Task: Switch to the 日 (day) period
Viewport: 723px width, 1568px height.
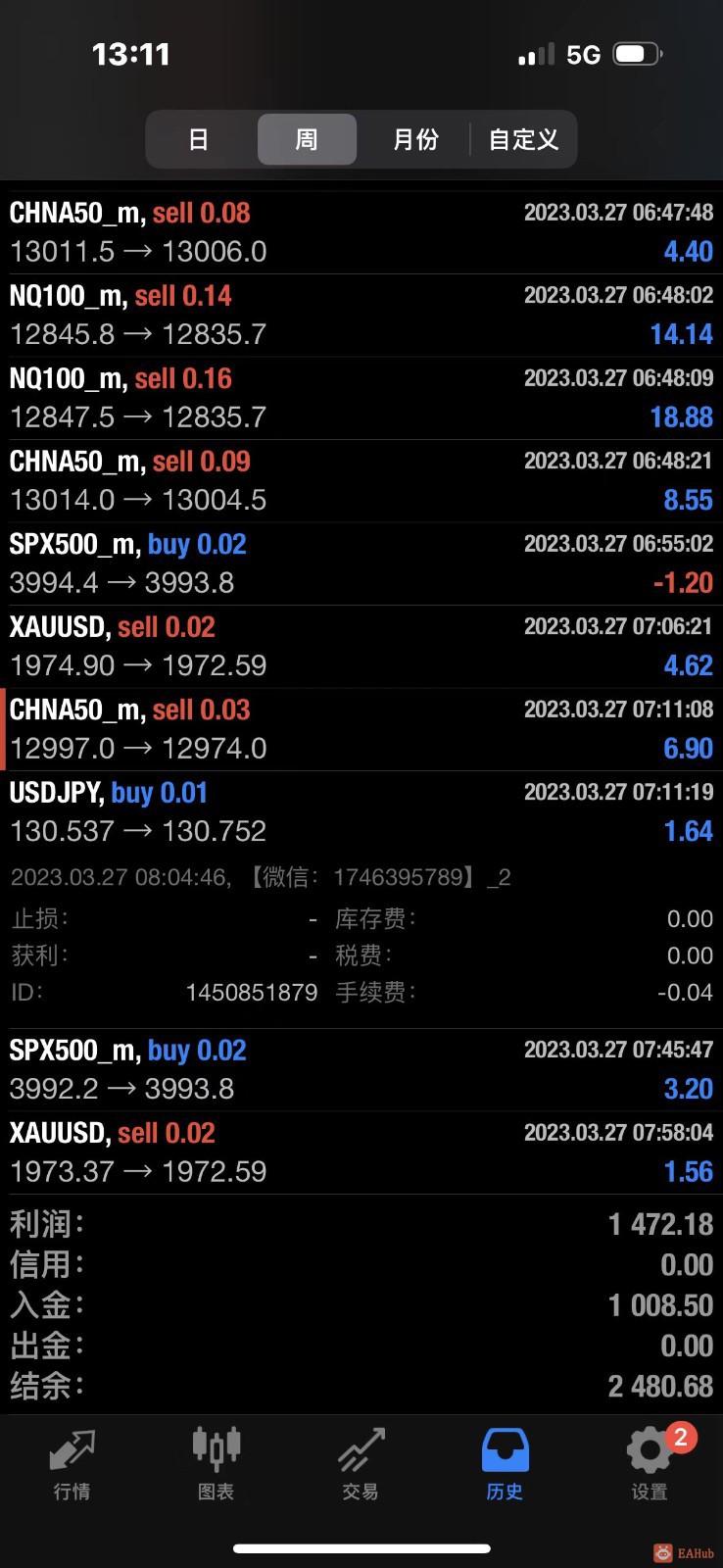Action: 199,139
